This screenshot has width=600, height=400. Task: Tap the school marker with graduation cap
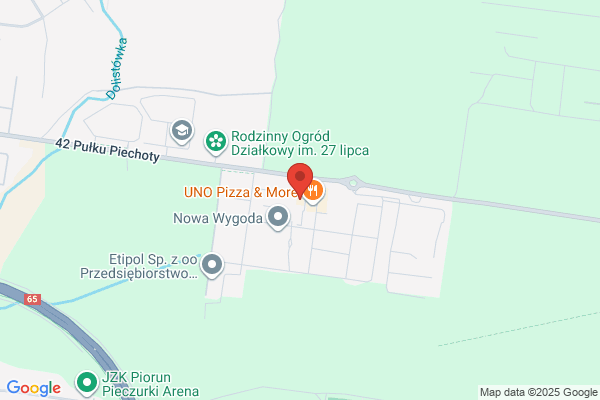[x=182, y=132]
